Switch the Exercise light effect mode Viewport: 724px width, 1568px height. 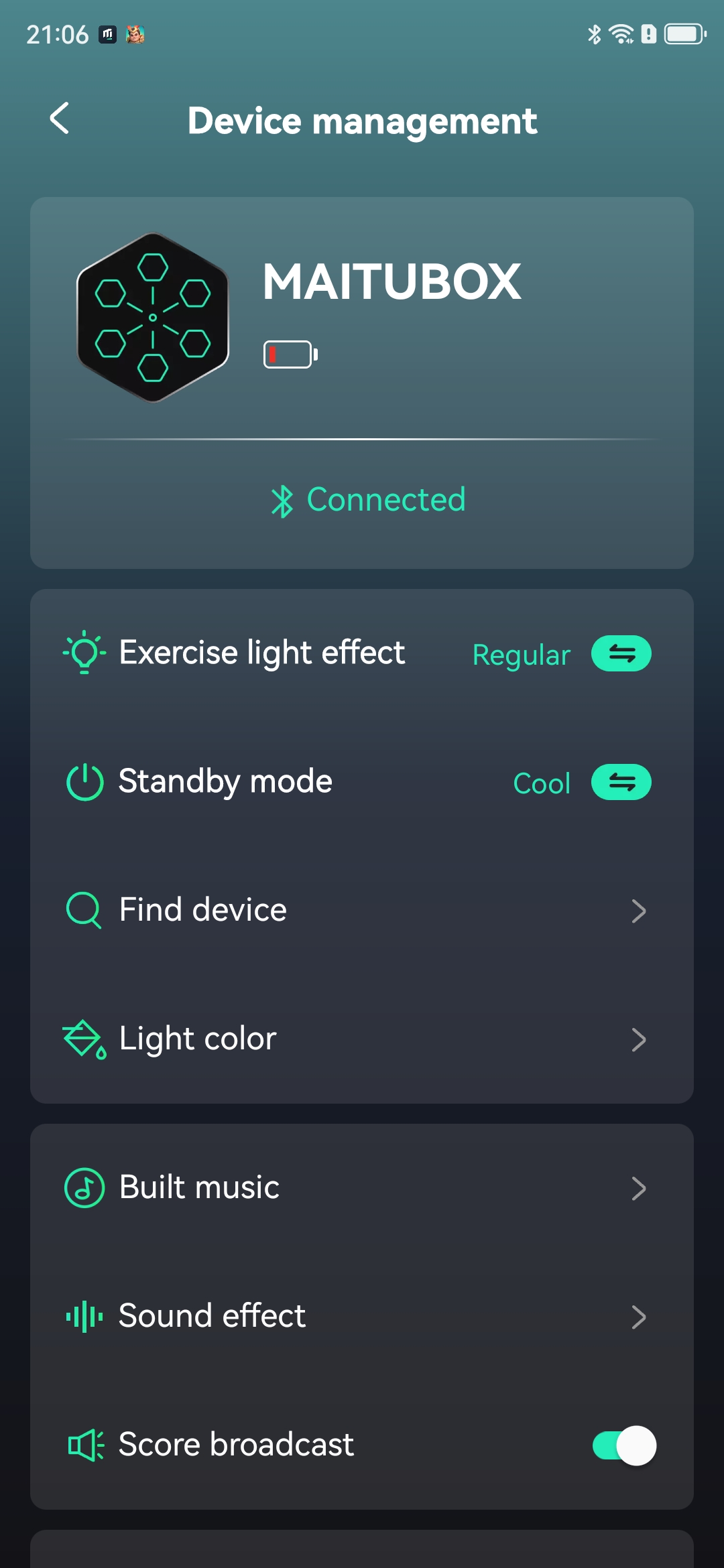click(621, 653)
